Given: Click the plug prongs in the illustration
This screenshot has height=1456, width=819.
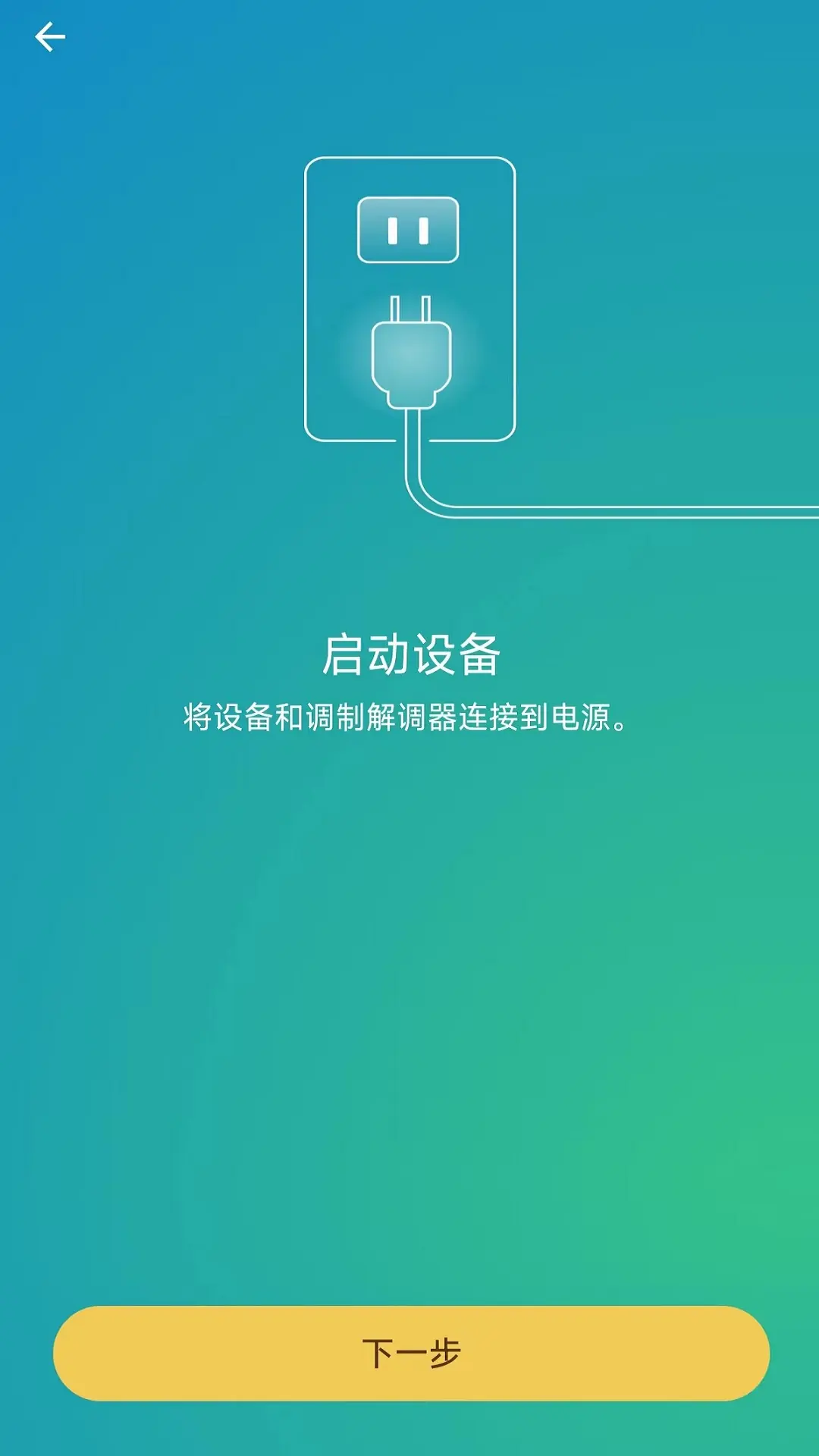Looking at the screenshot, I should 409,309.
